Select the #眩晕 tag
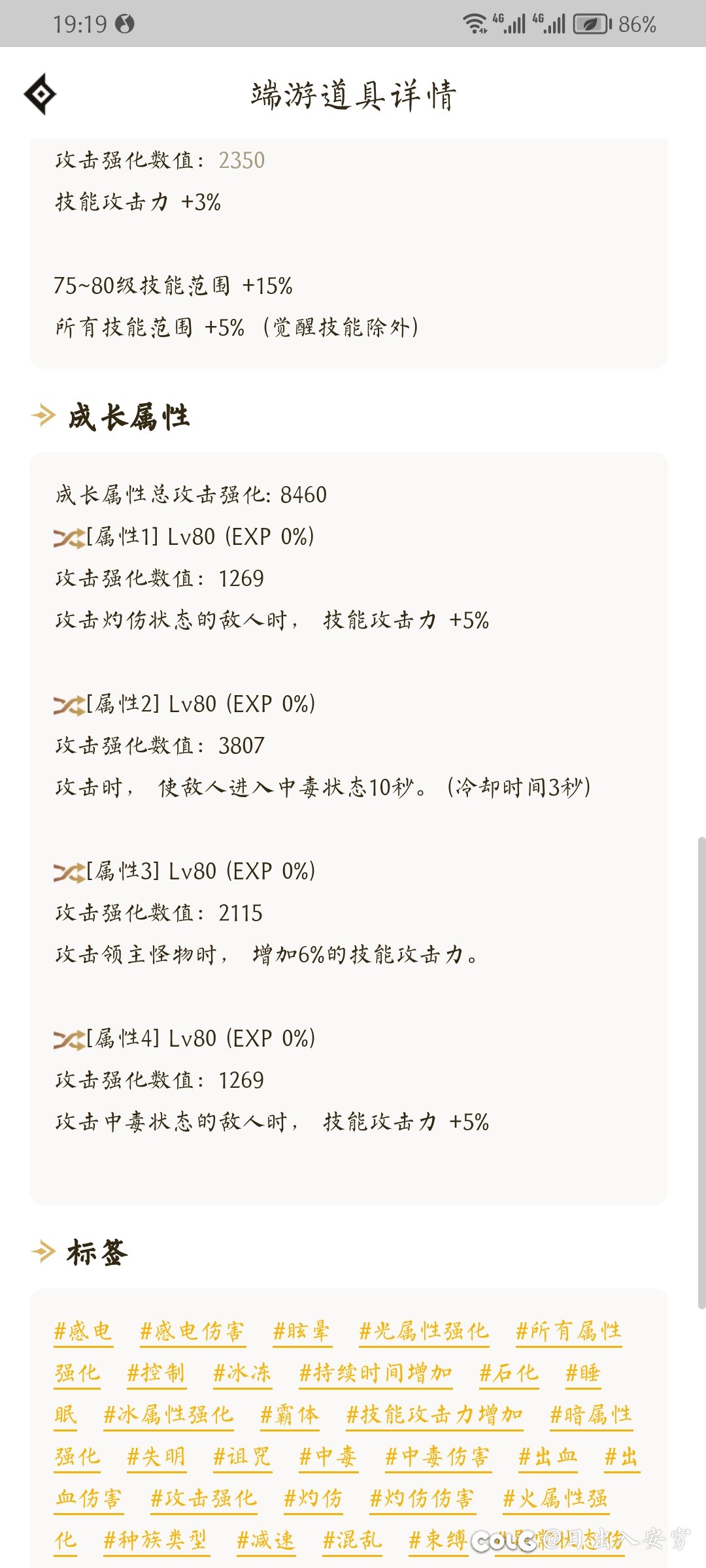Image resolution: width=706 pixels, height=1568 pixels. (302, 1331)
